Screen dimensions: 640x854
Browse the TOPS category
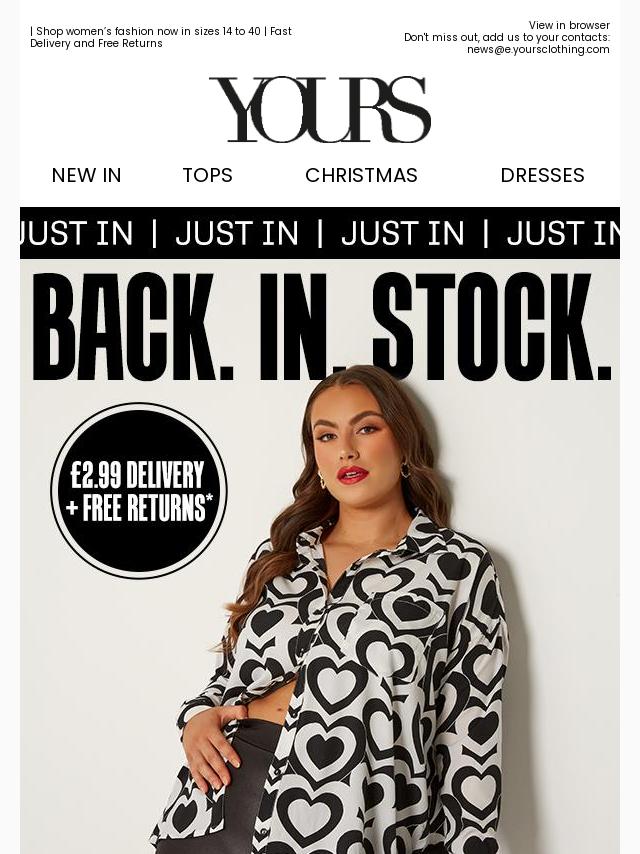click(x=207, y=175)
